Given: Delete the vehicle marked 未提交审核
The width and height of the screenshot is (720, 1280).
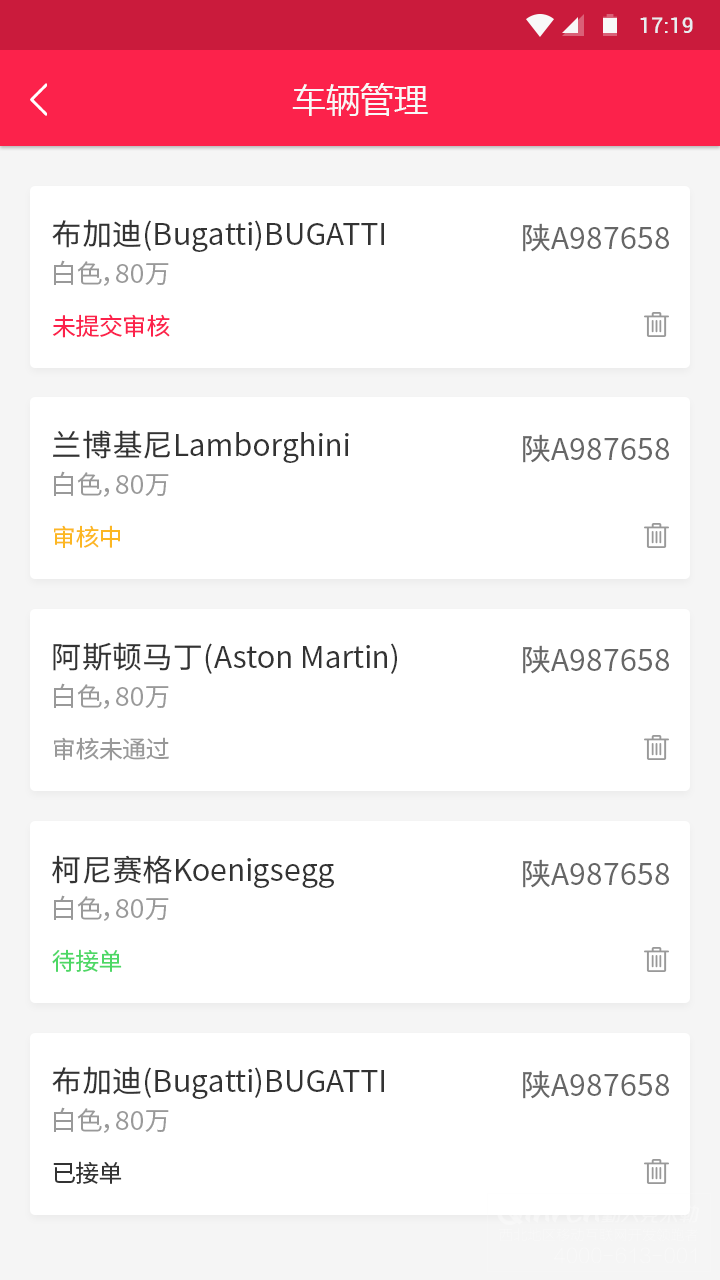Looking at the screenshot, I should (656, 324).
